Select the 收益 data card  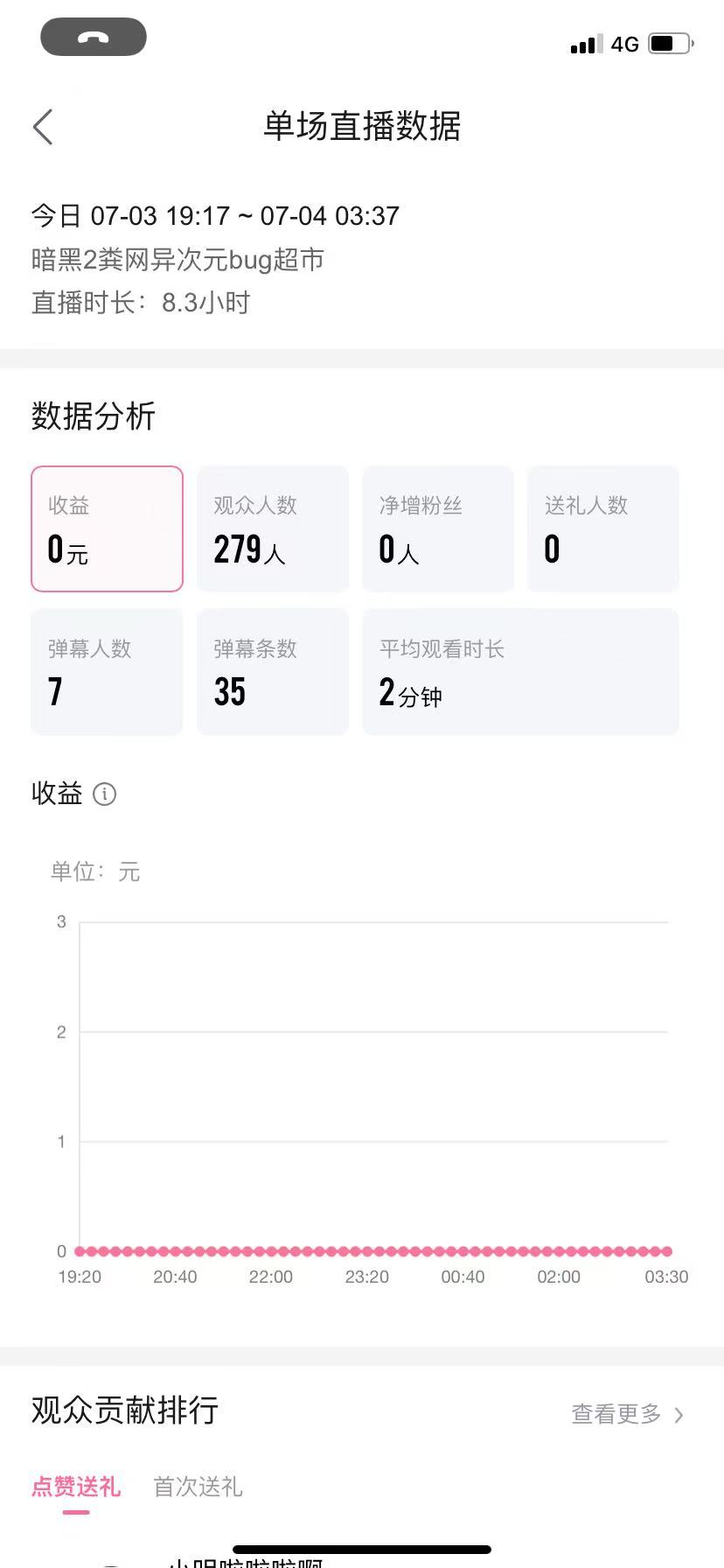click(107, 528)
